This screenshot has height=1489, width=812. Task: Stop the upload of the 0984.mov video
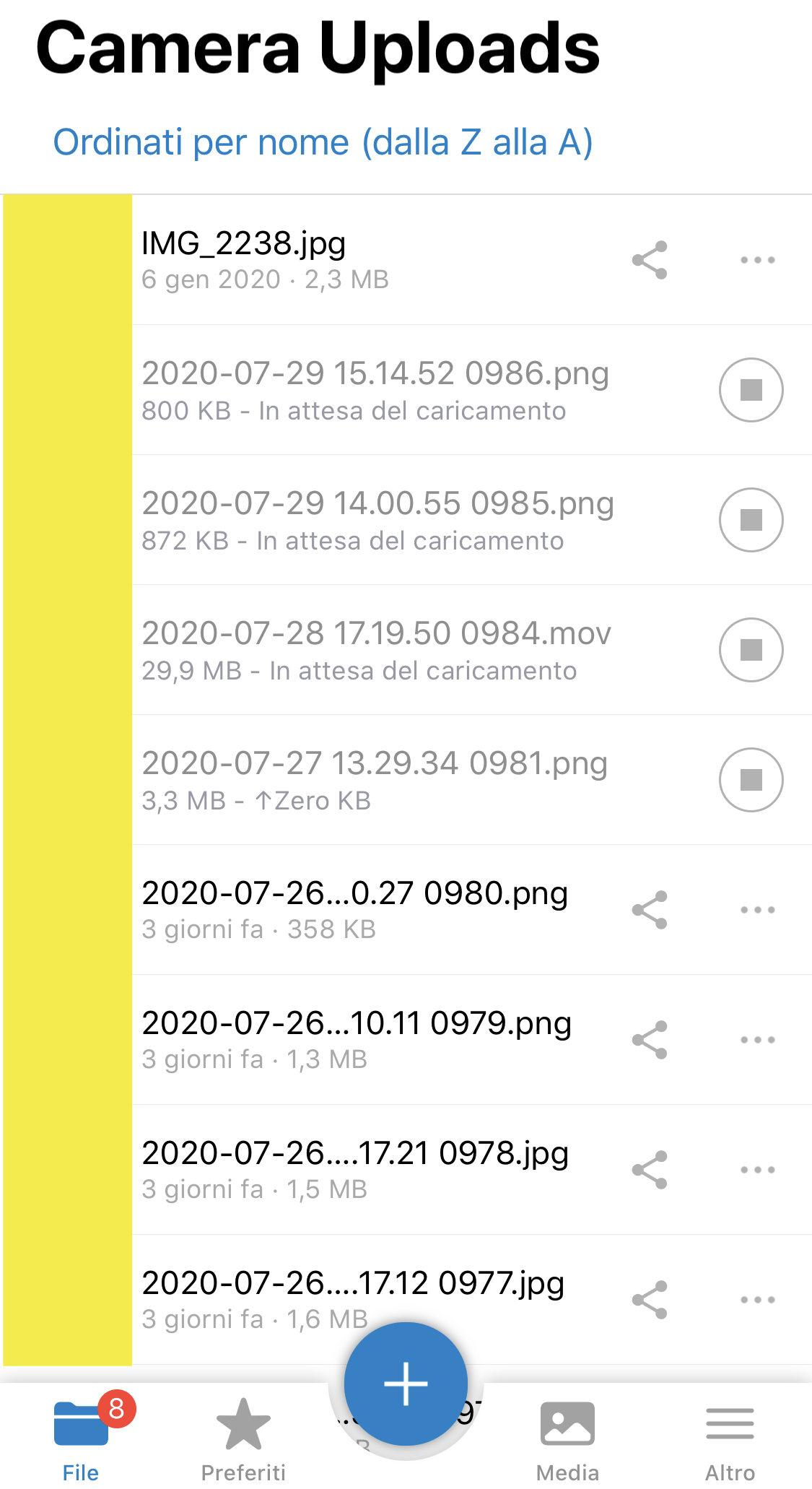coord(751,650)
